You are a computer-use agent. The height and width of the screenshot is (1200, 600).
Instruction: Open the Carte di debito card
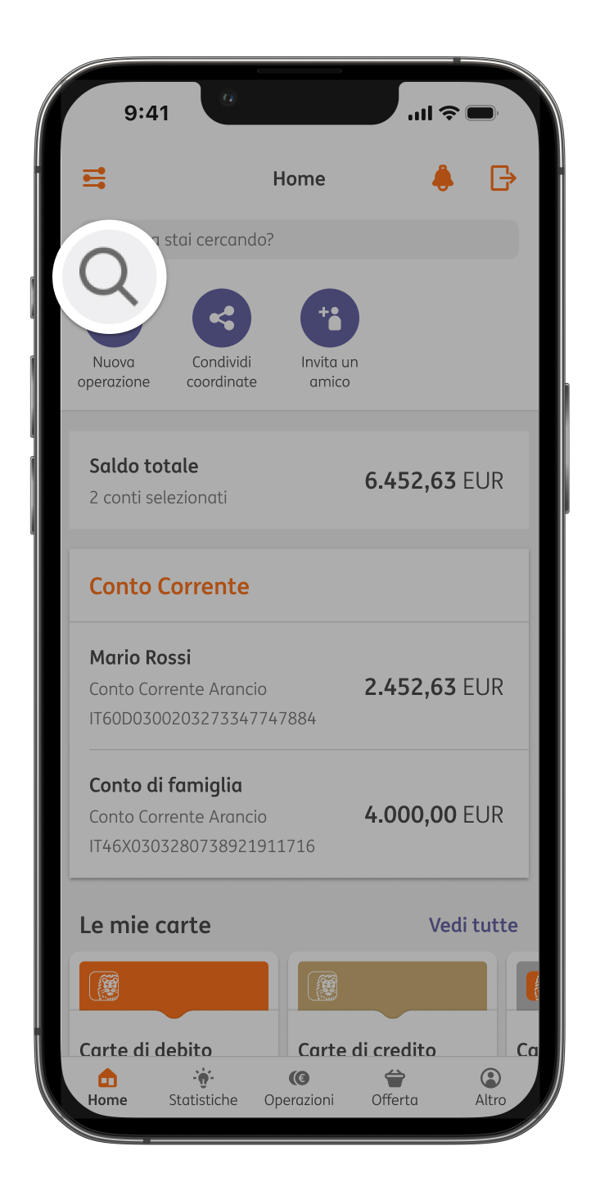click(173, 1005)
